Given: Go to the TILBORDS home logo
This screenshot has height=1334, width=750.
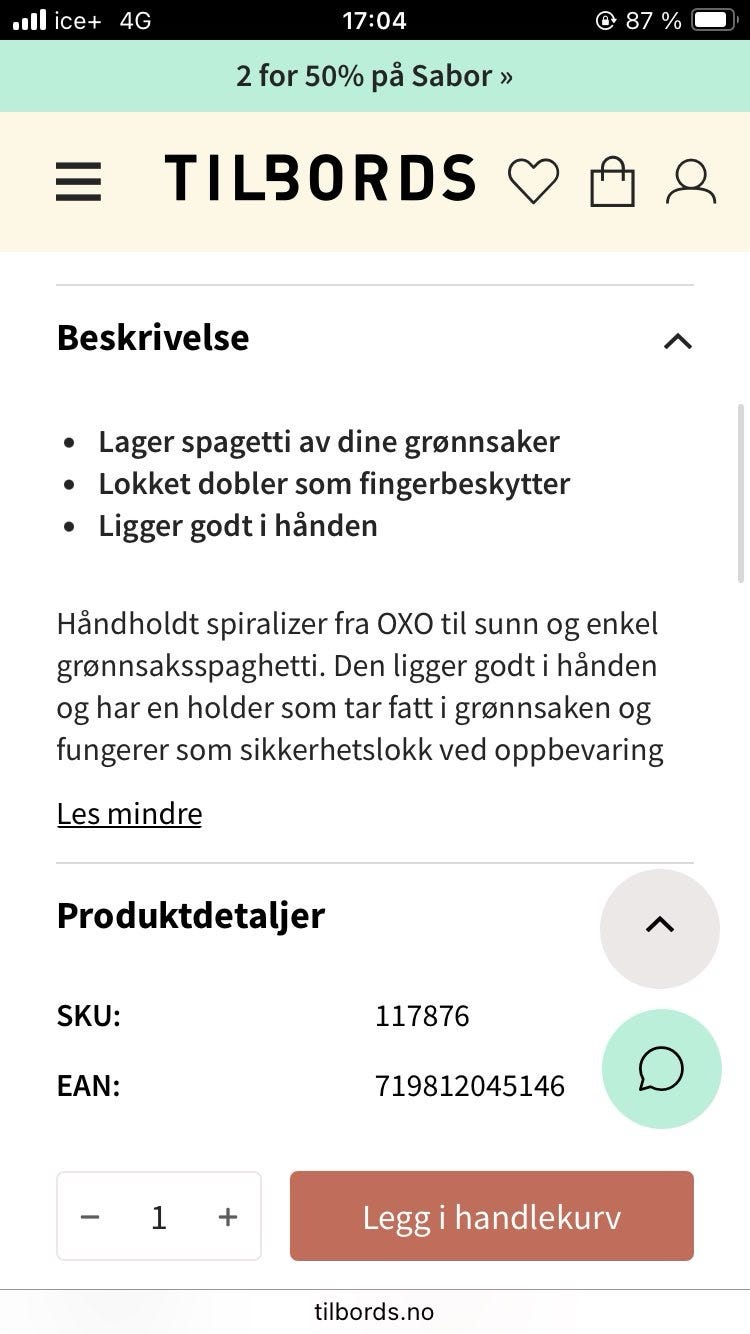Looking at the screenshot, I should 320,179.
